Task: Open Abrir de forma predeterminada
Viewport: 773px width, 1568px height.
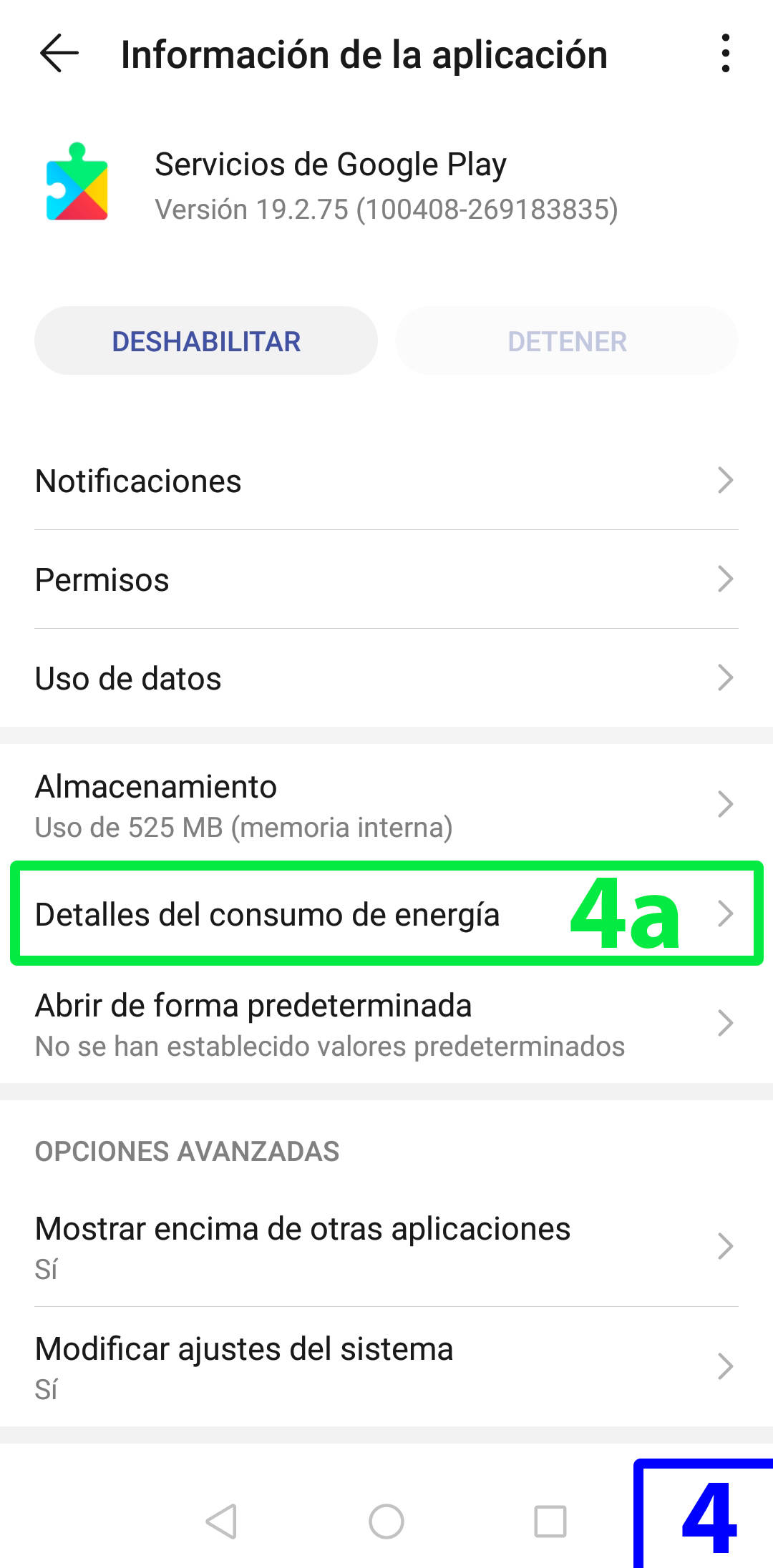Action: (386, 1024)
